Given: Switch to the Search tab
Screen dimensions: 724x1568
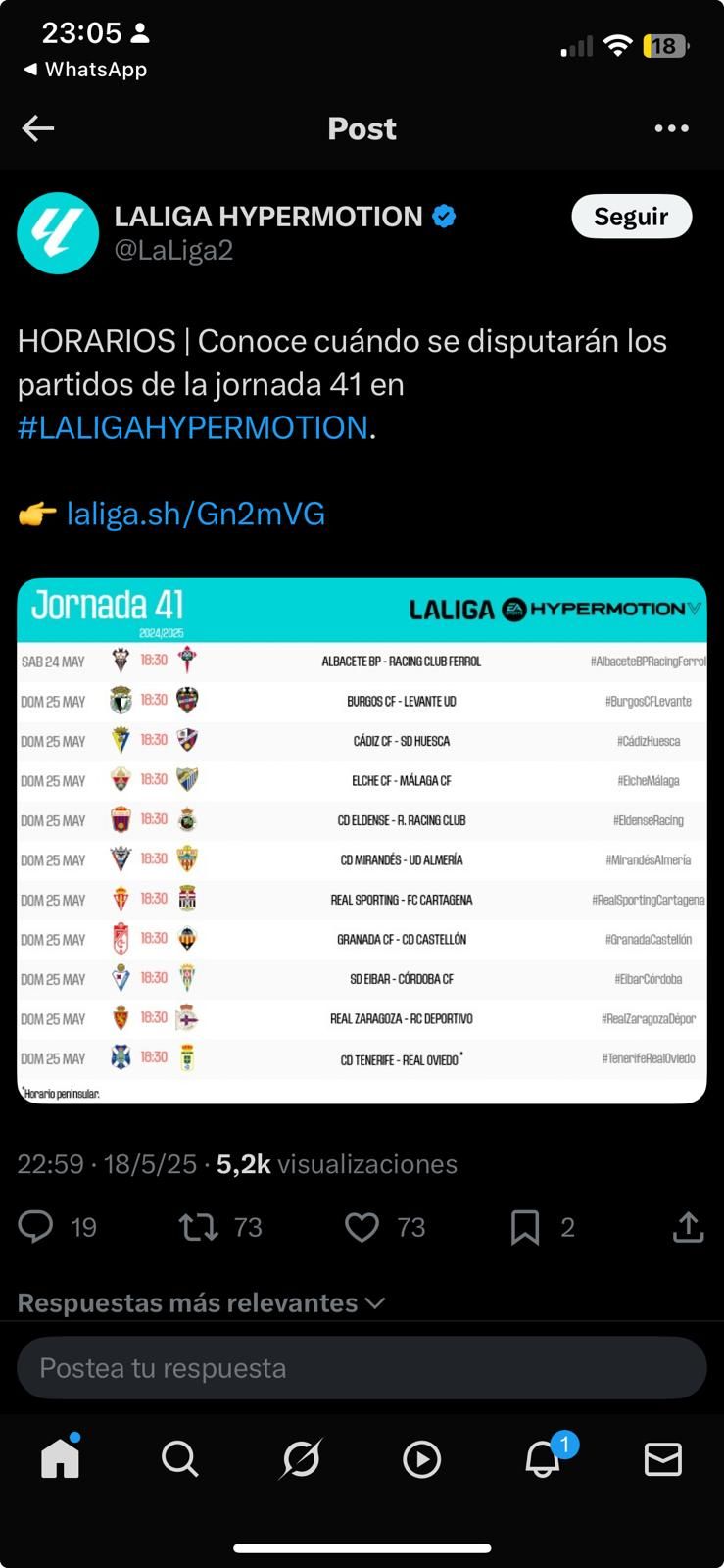Looking at the screenshot, I should (180, 1459).
